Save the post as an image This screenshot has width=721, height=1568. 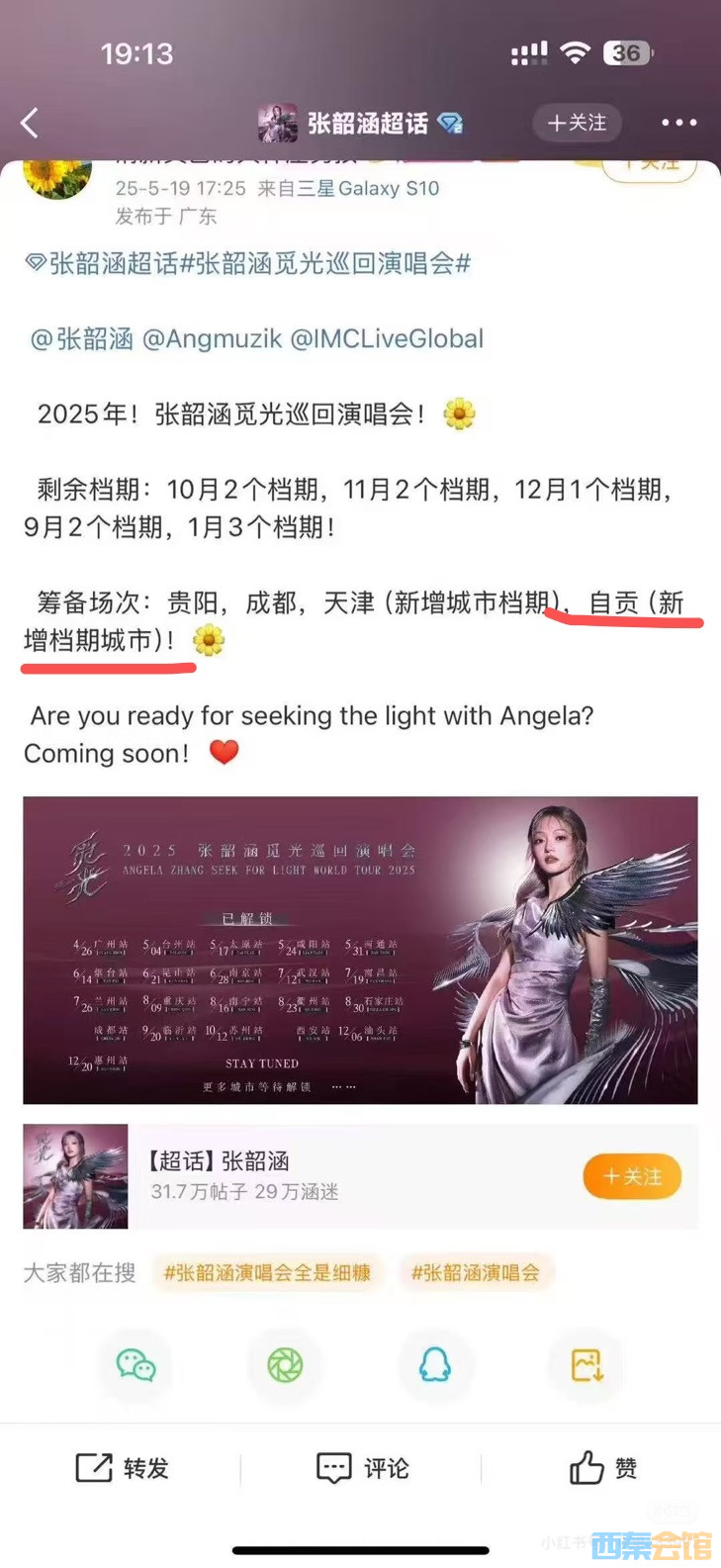[586, 1365]
